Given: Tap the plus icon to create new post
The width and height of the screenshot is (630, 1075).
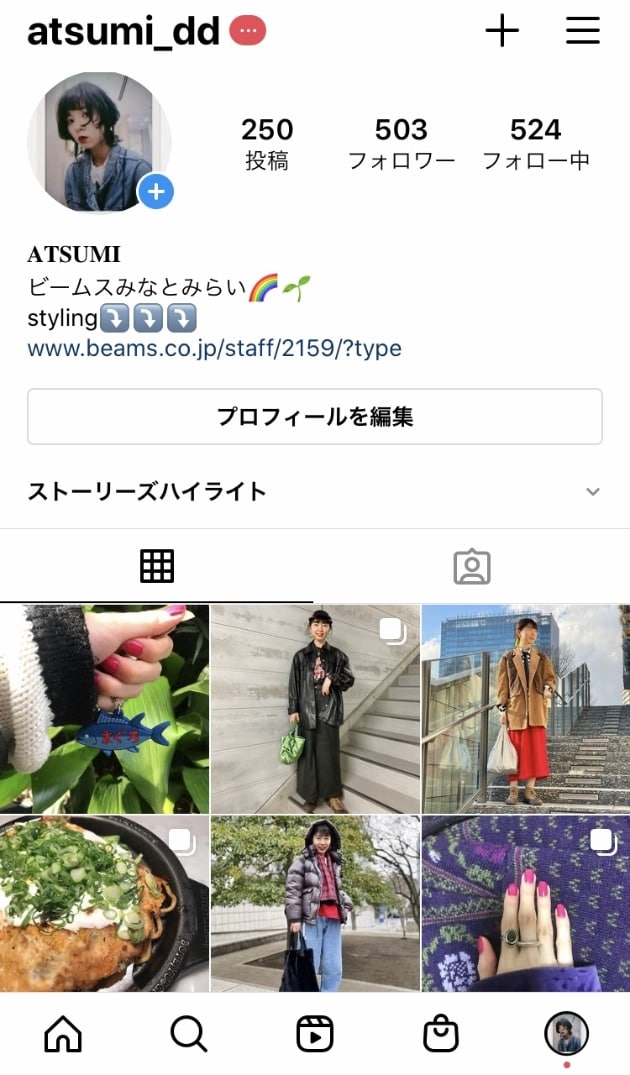Looking at the screenshot, I should pyautogui.click(x=502, y=32).
